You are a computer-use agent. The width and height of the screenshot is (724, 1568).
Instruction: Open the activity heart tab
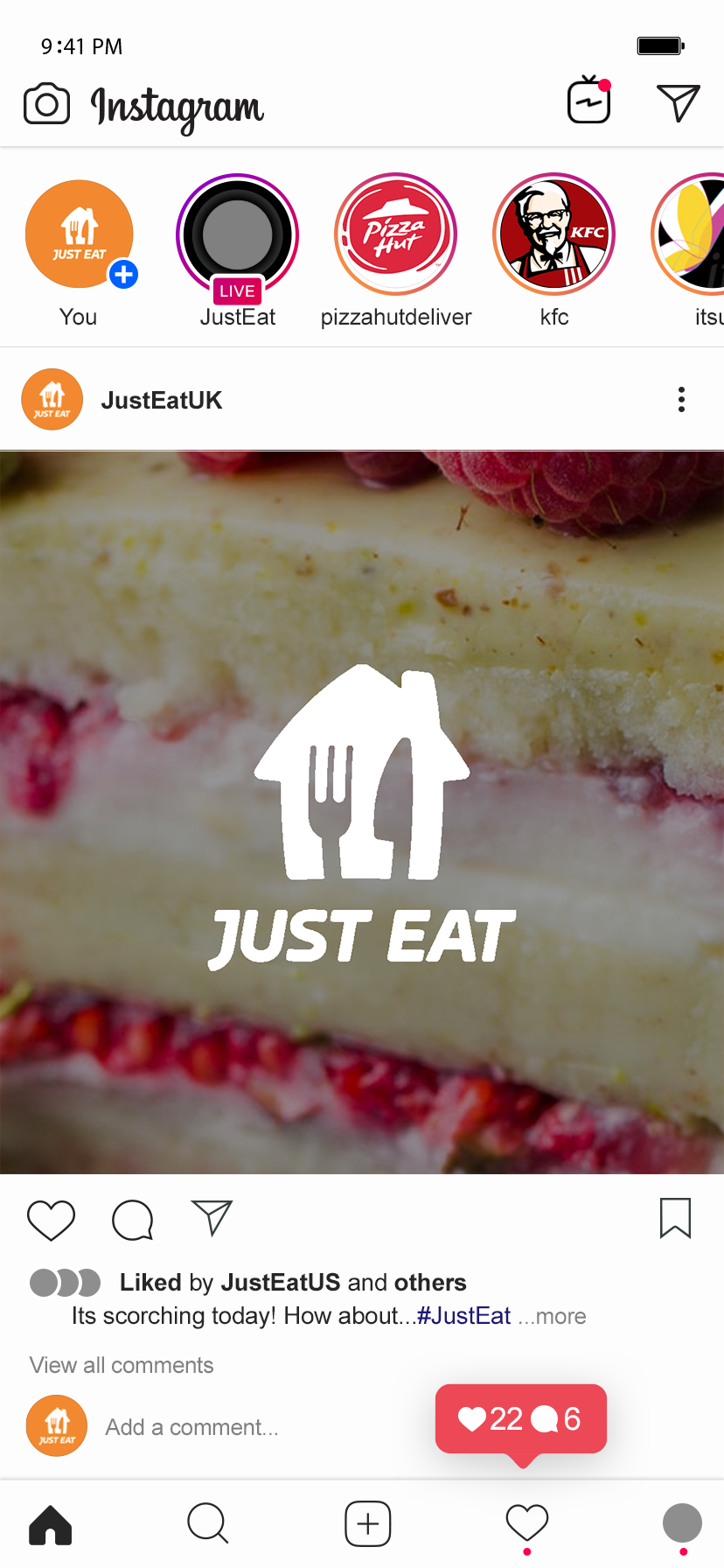(527, 1523)
